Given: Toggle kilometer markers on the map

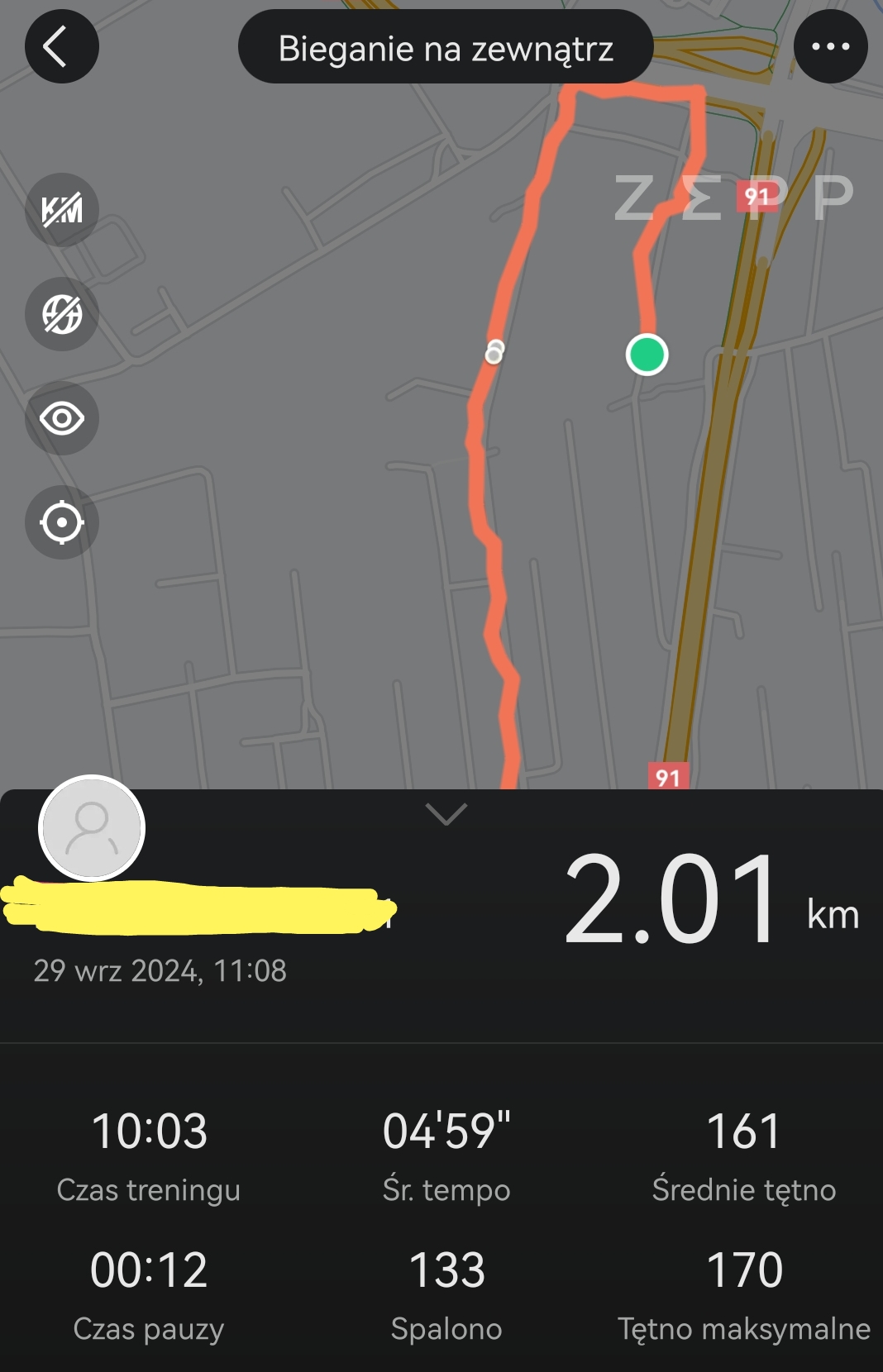Looking at the screenshot, I should tap(62, 210).
